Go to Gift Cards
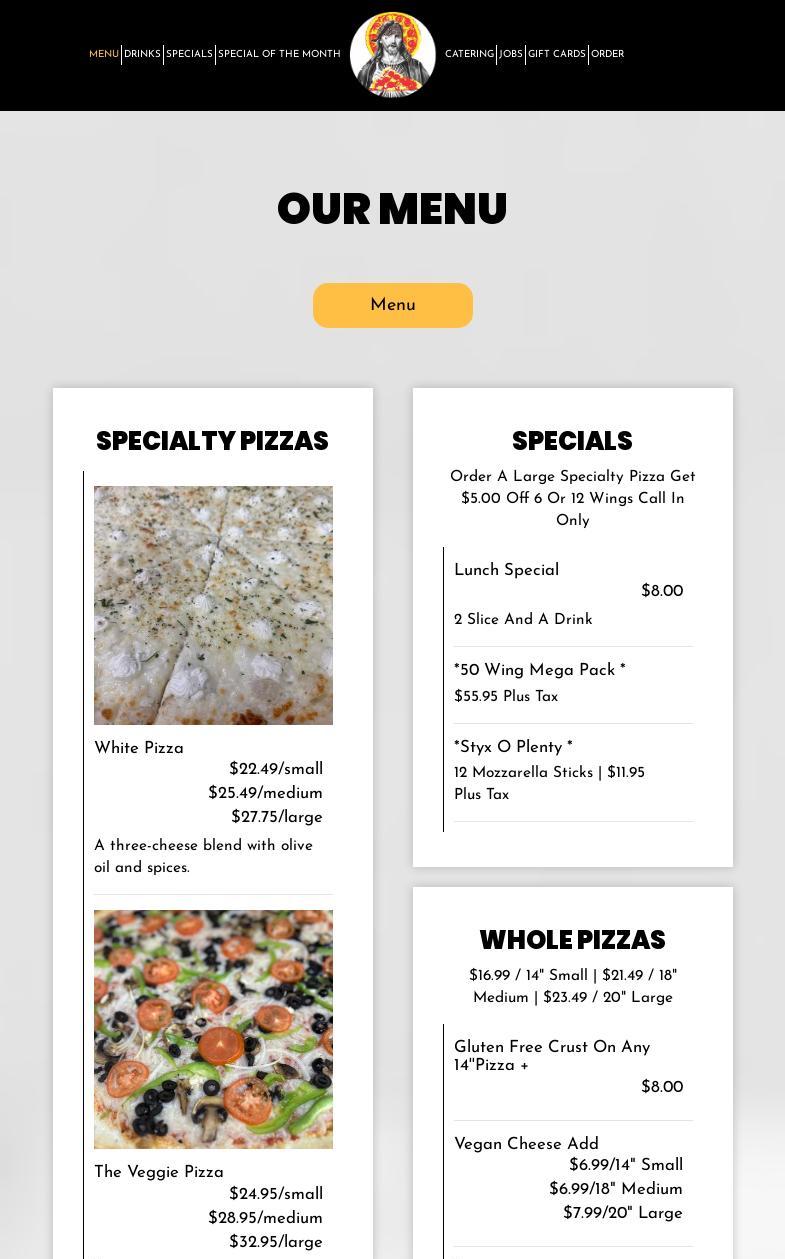The width and height of the screenshot is (785, 1259). click(x=557, y=54)
